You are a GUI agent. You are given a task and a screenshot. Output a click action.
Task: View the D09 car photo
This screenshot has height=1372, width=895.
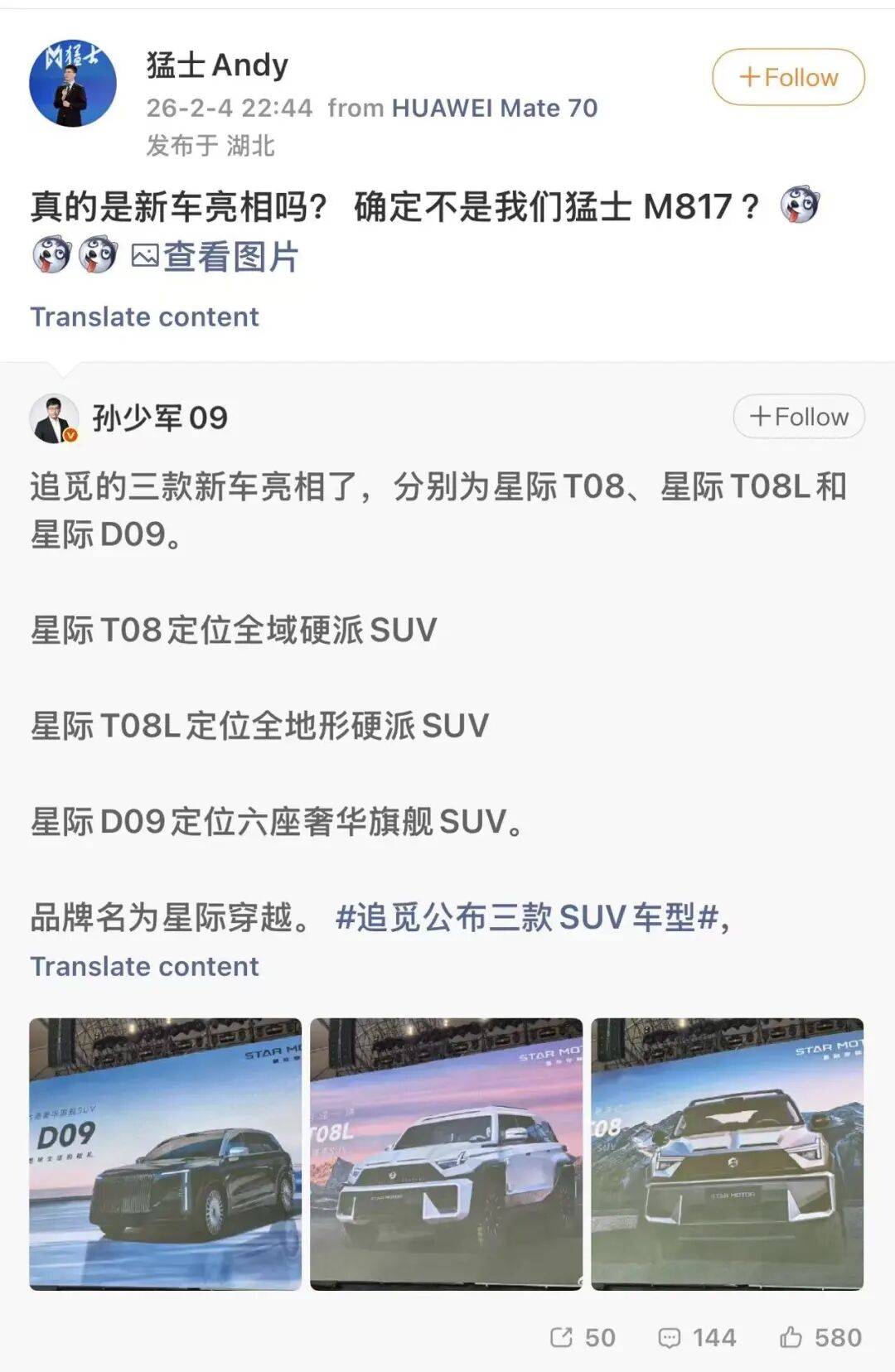(166, 1153)
